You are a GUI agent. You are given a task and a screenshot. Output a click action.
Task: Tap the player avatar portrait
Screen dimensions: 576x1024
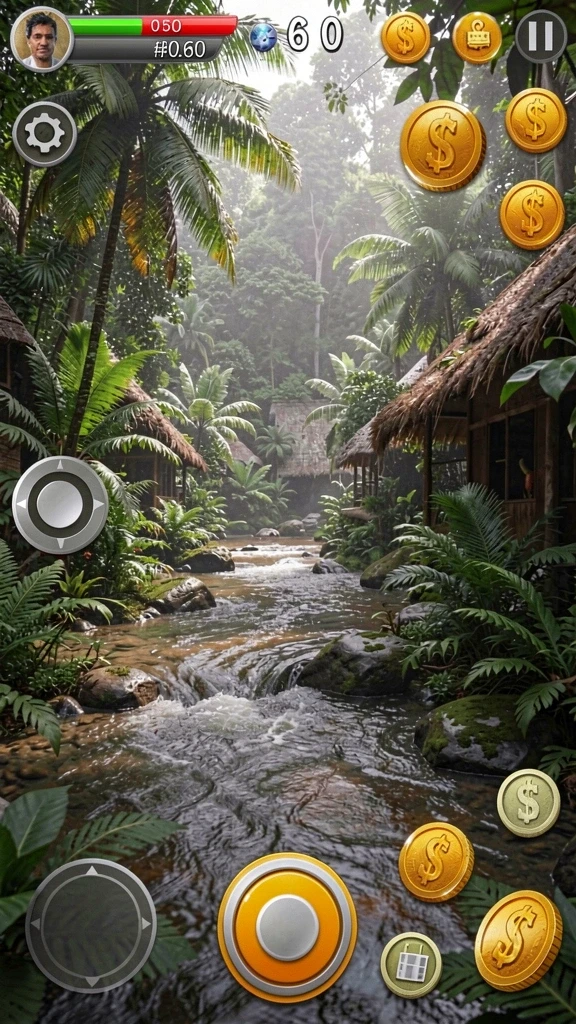tap(42, 39)
